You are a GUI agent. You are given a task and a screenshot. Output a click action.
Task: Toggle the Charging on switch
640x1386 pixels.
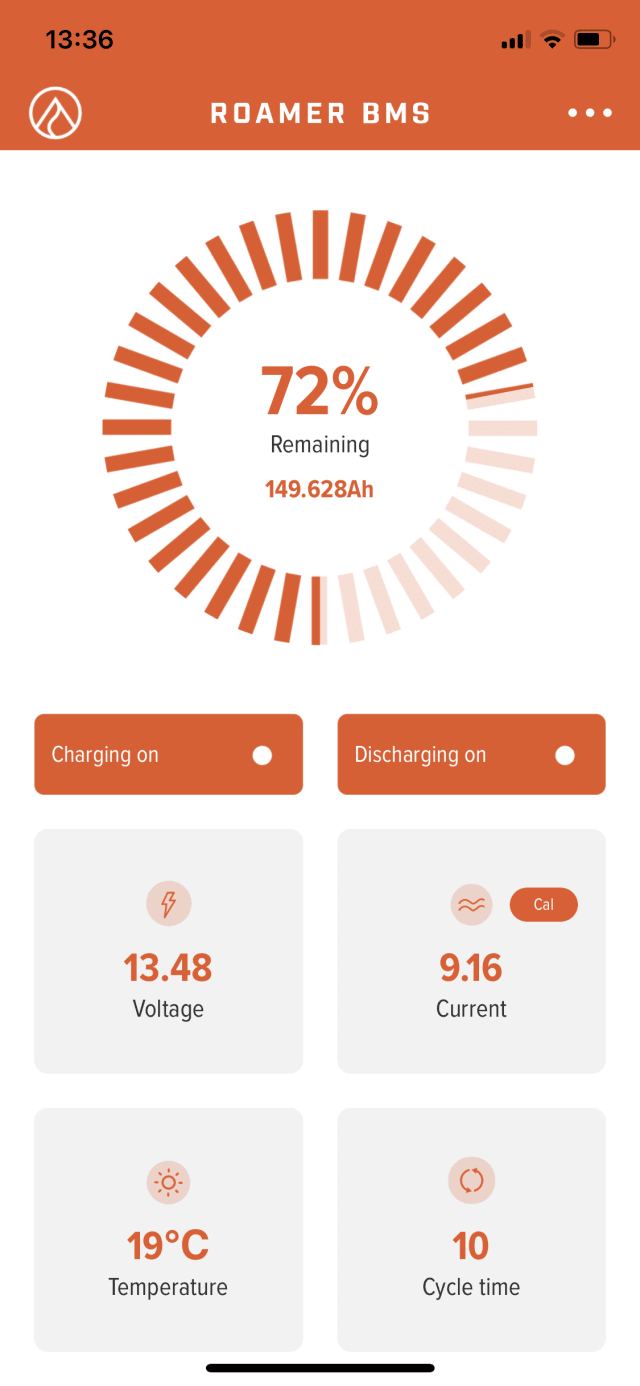(262, 755)
